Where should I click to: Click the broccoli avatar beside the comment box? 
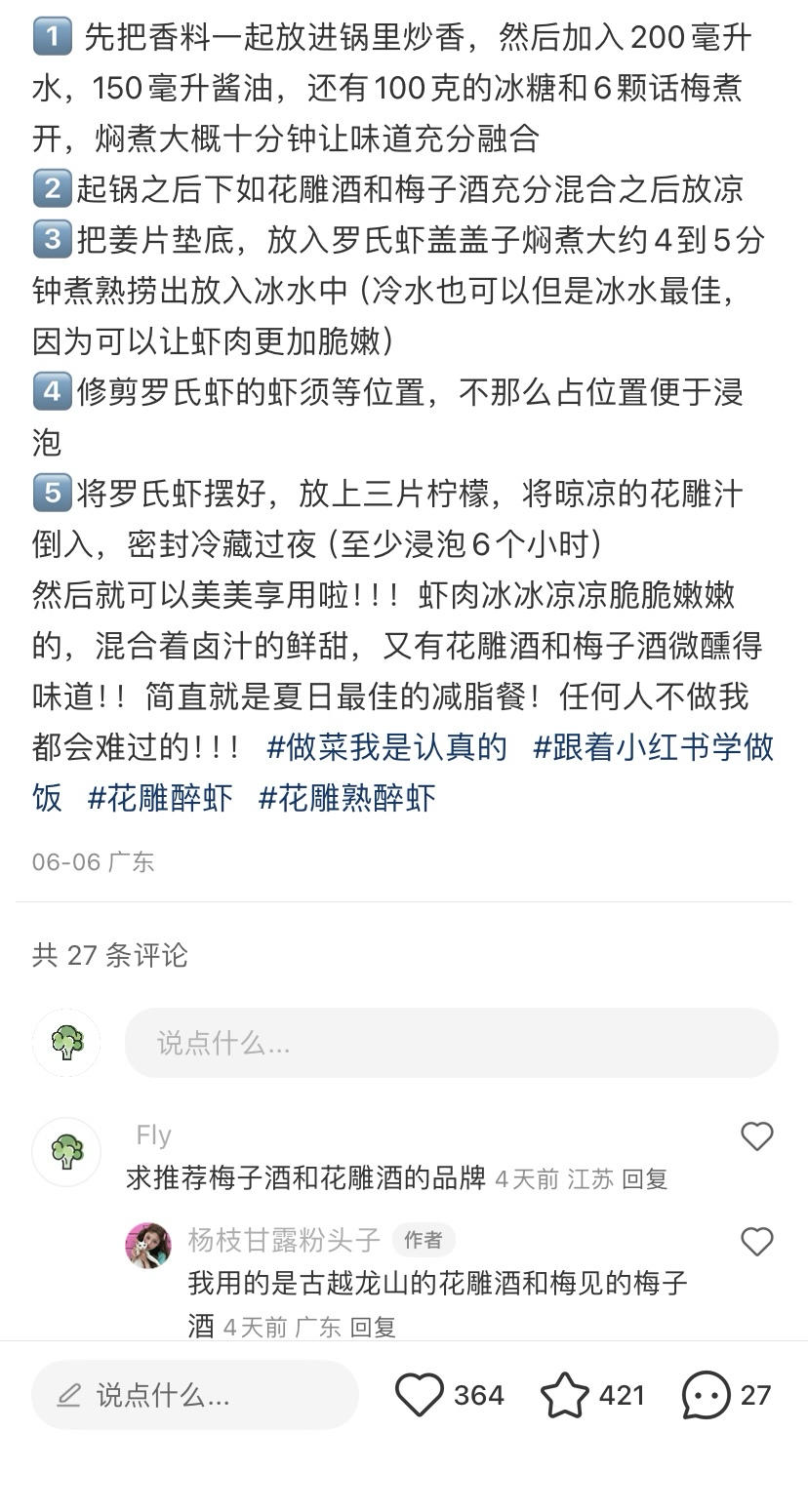tap(66, 1042)
